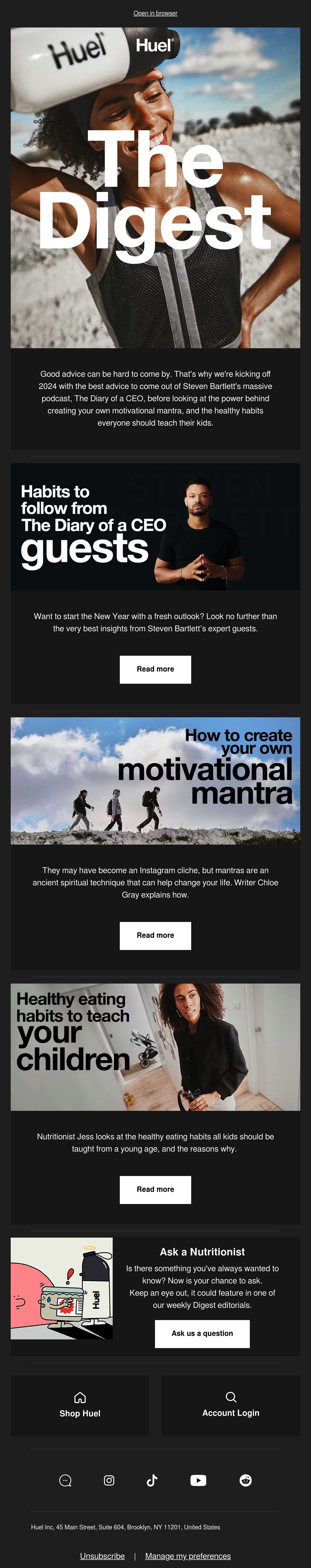Tap the Open in browser link
311x1568 pixels.
click(155, 13)
